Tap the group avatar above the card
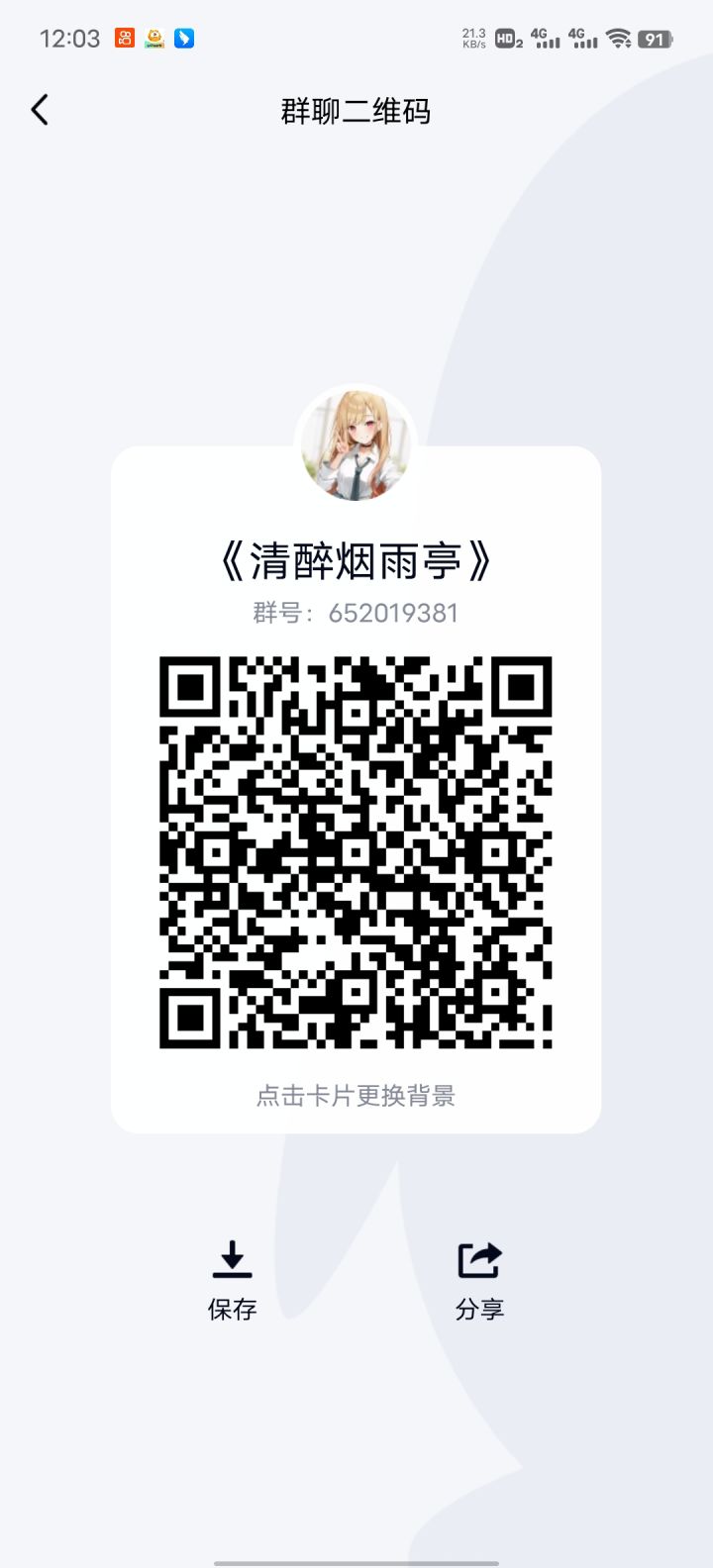The width and height of the screenshot is (713, 1568). pyautogui.click(x=355, y=443)
